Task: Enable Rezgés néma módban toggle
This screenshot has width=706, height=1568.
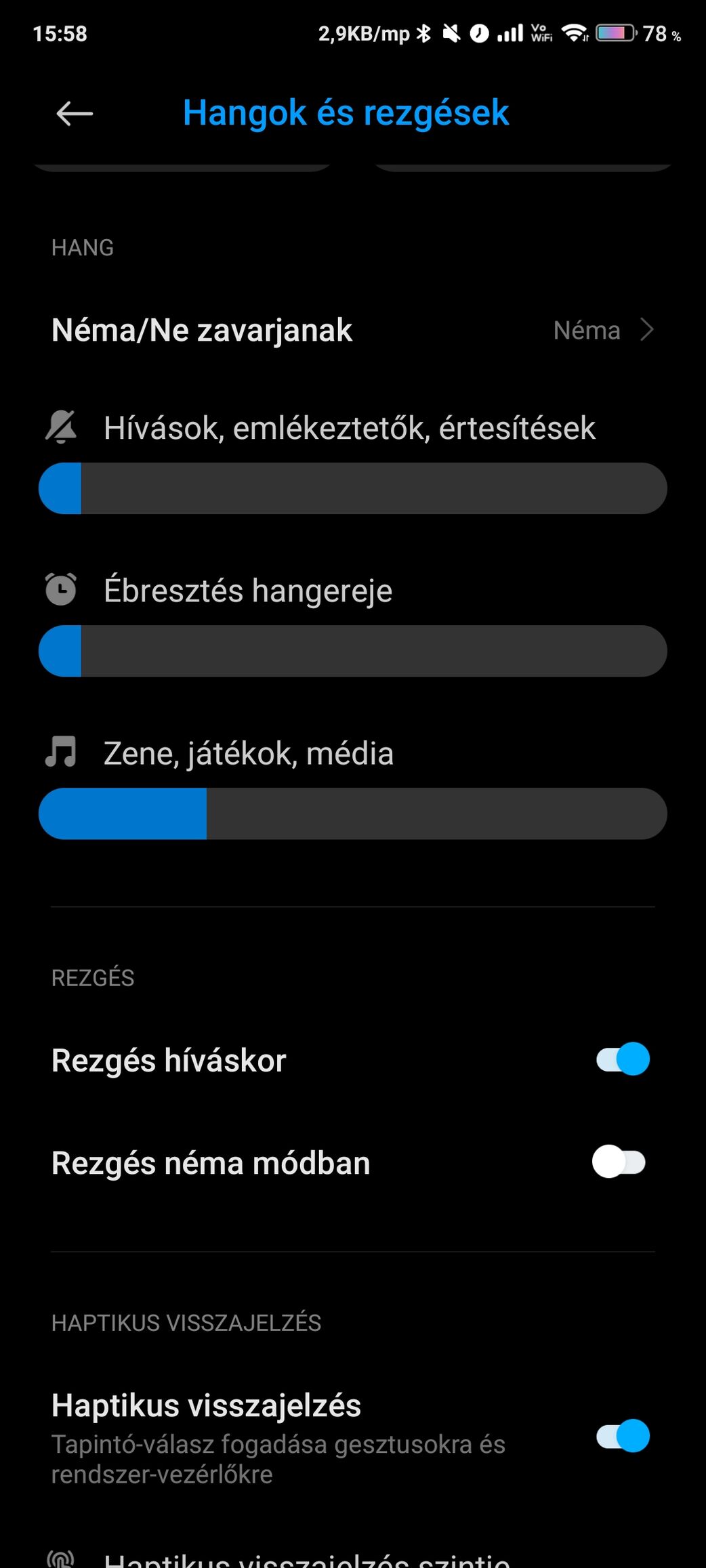Action: (x=619, y=1162)
